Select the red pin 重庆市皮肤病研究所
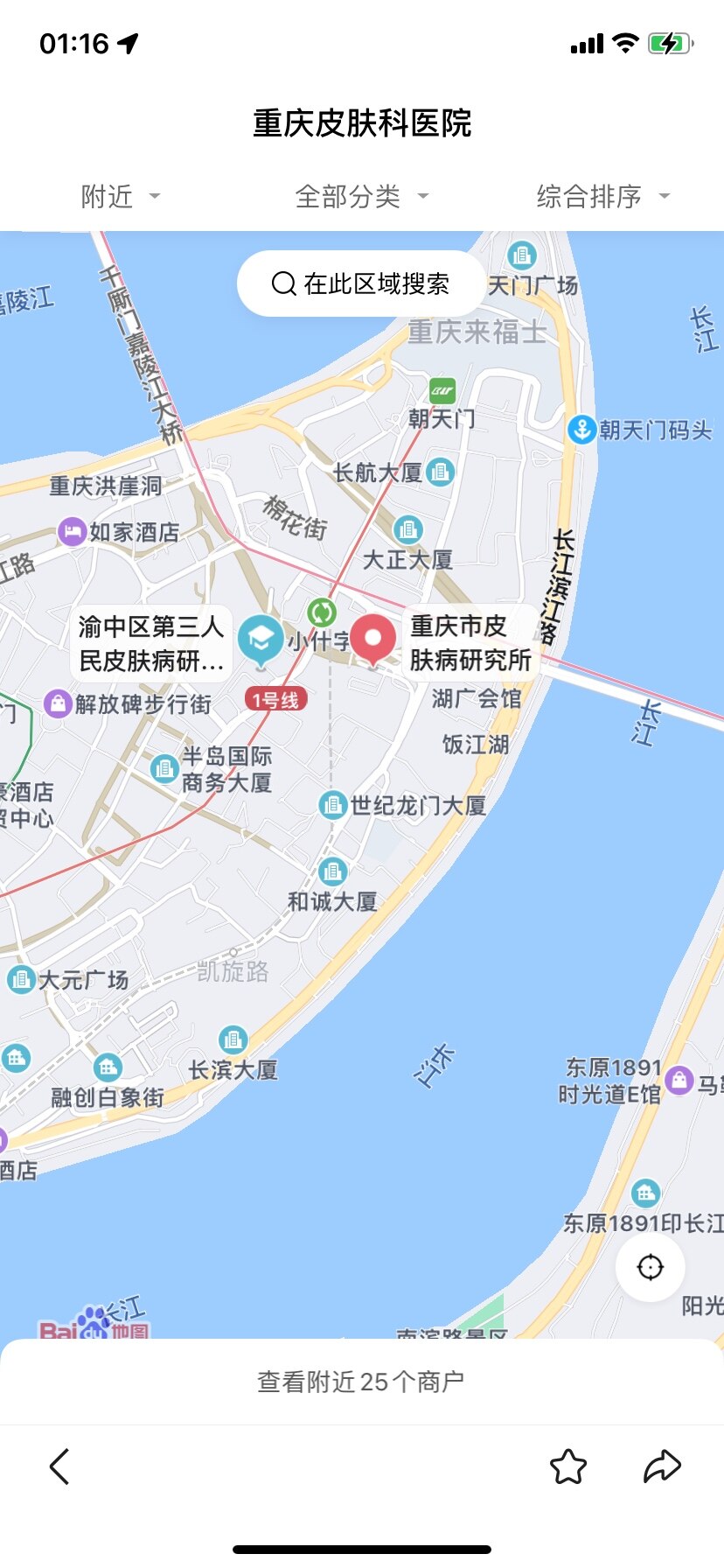The width and height of the screenshot is (724, 1568). 373,640
